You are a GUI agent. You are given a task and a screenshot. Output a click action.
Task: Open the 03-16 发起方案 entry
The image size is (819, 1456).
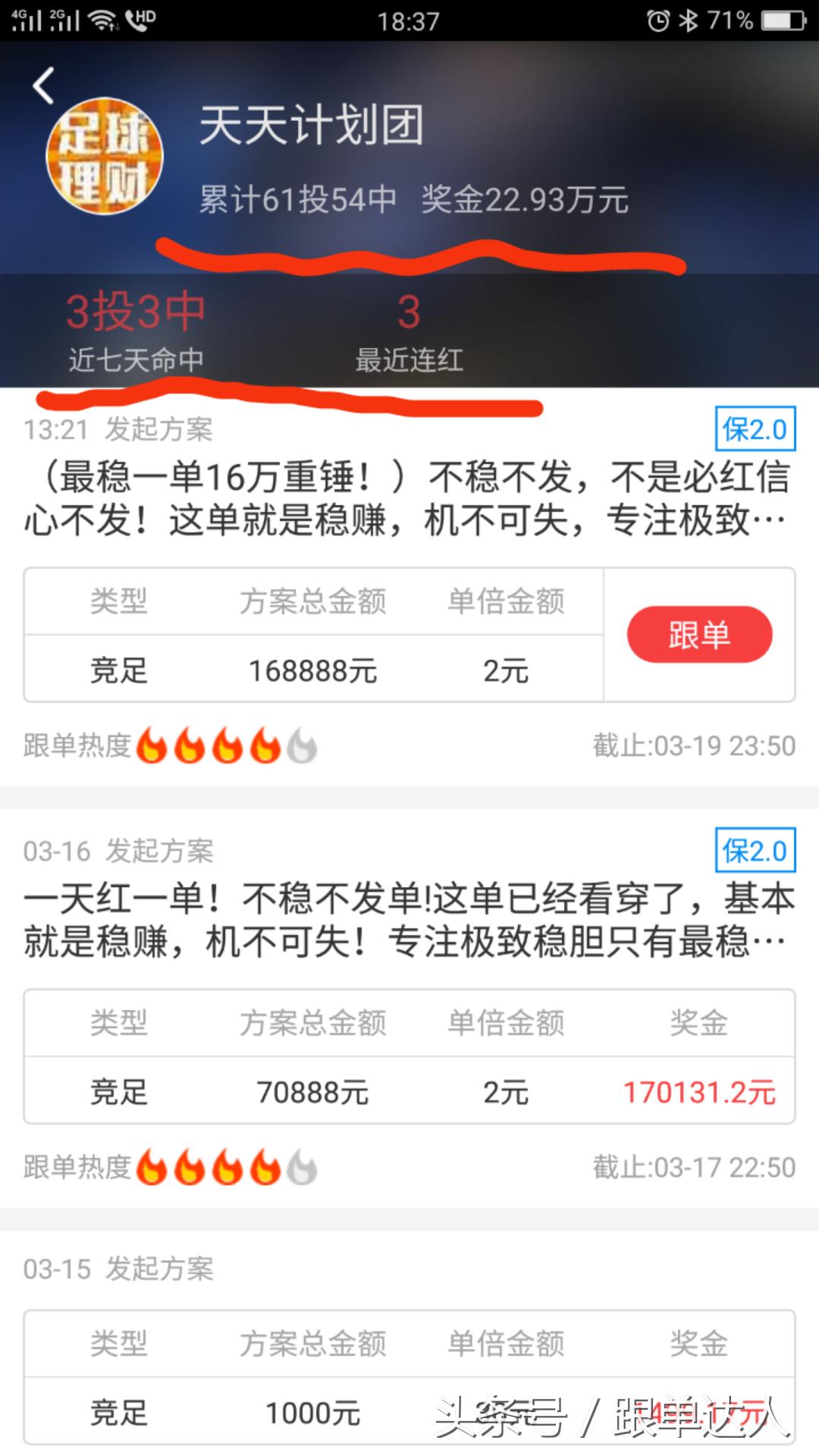[118, 851]
